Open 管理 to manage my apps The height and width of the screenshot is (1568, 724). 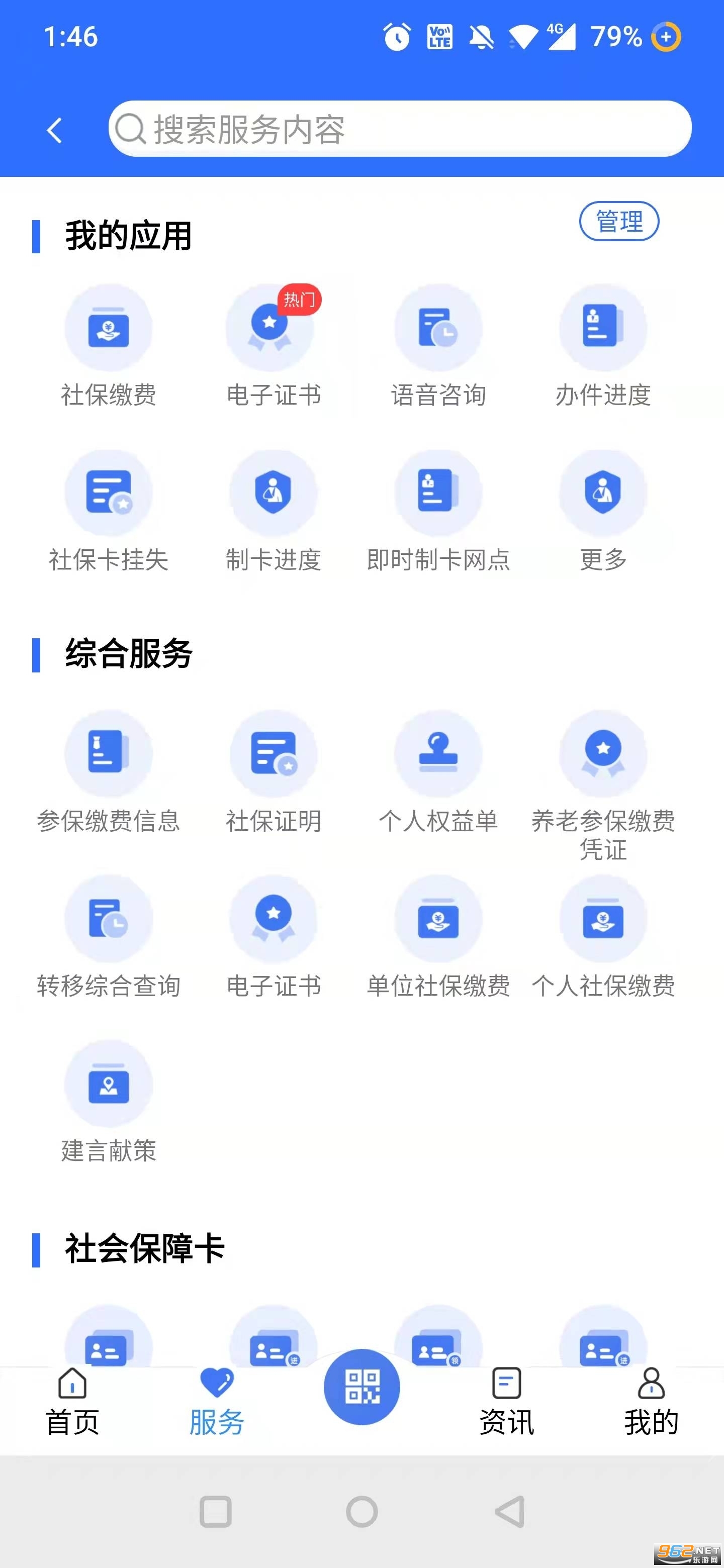tap(618, 221)
